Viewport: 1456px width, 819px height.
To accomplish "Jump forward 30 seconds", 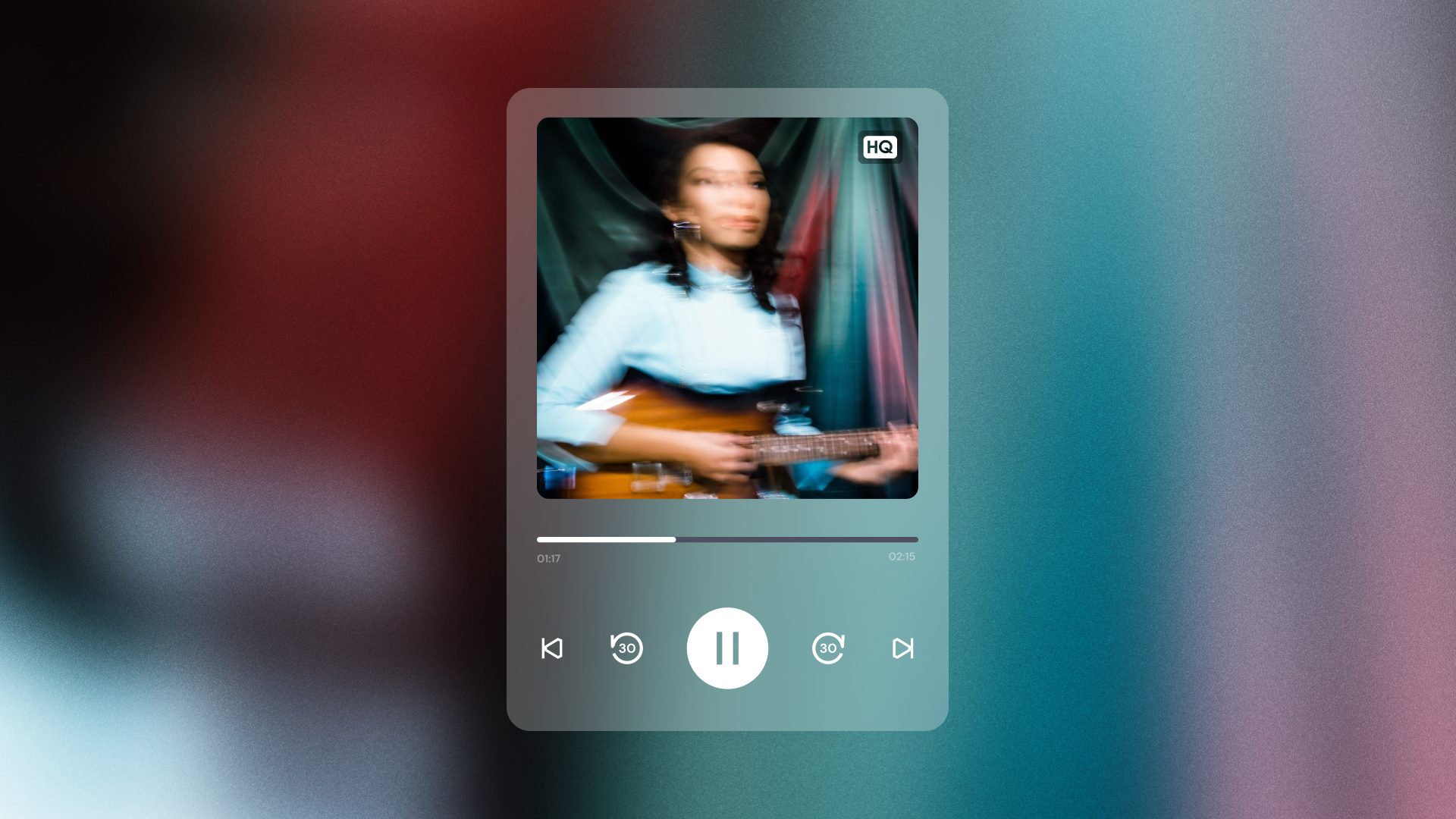I will 827,648.
